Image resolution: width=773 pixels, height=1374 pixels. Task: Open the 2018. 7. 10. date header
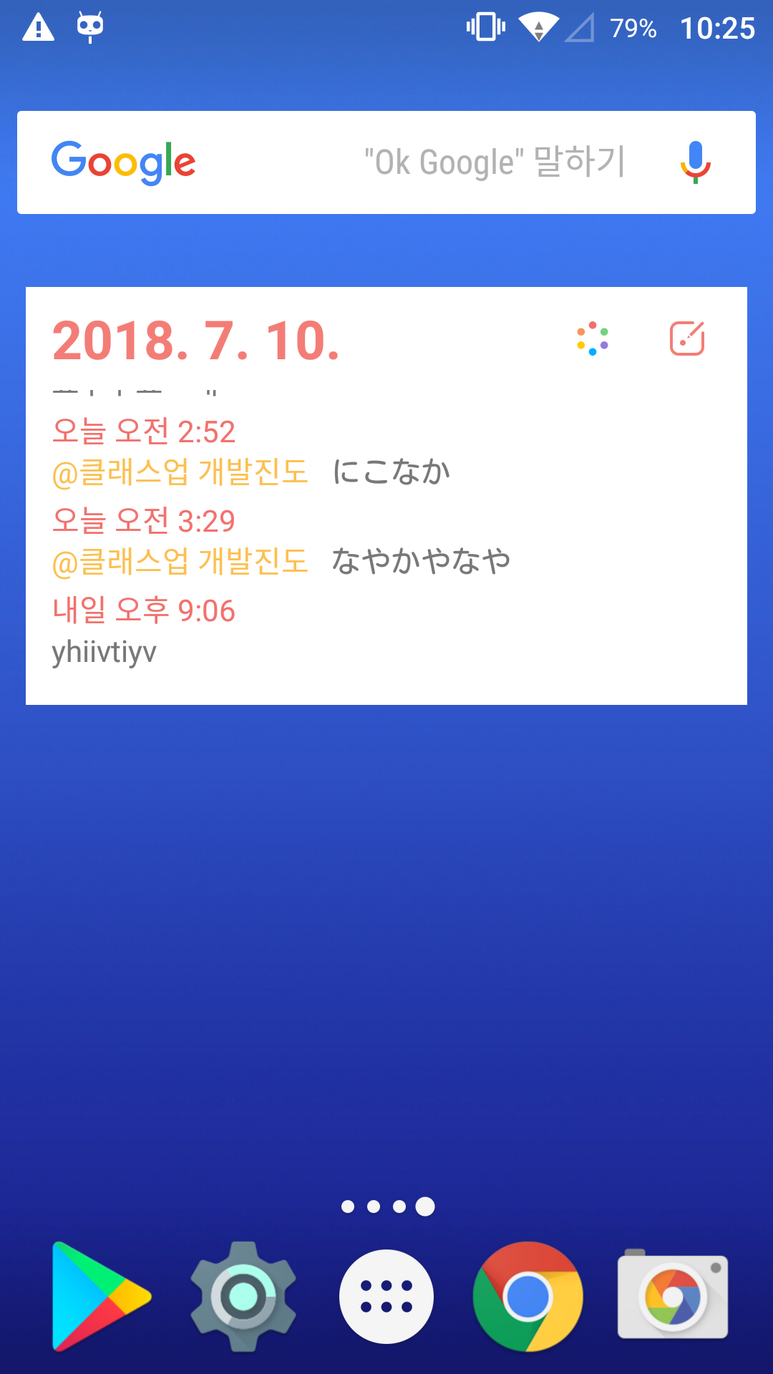pos(196,341)
